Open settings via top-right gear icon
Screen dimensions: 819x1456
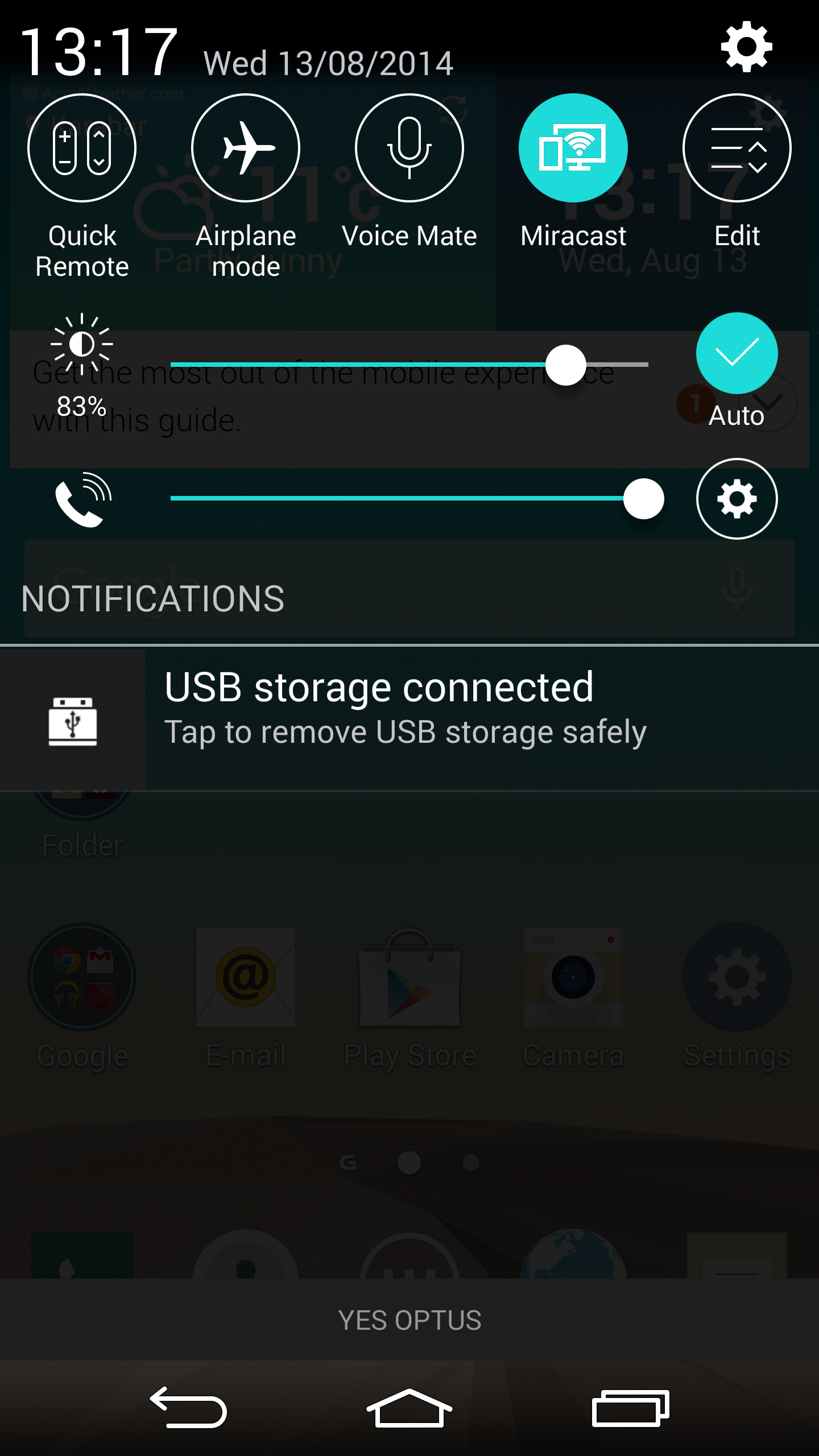746,47
